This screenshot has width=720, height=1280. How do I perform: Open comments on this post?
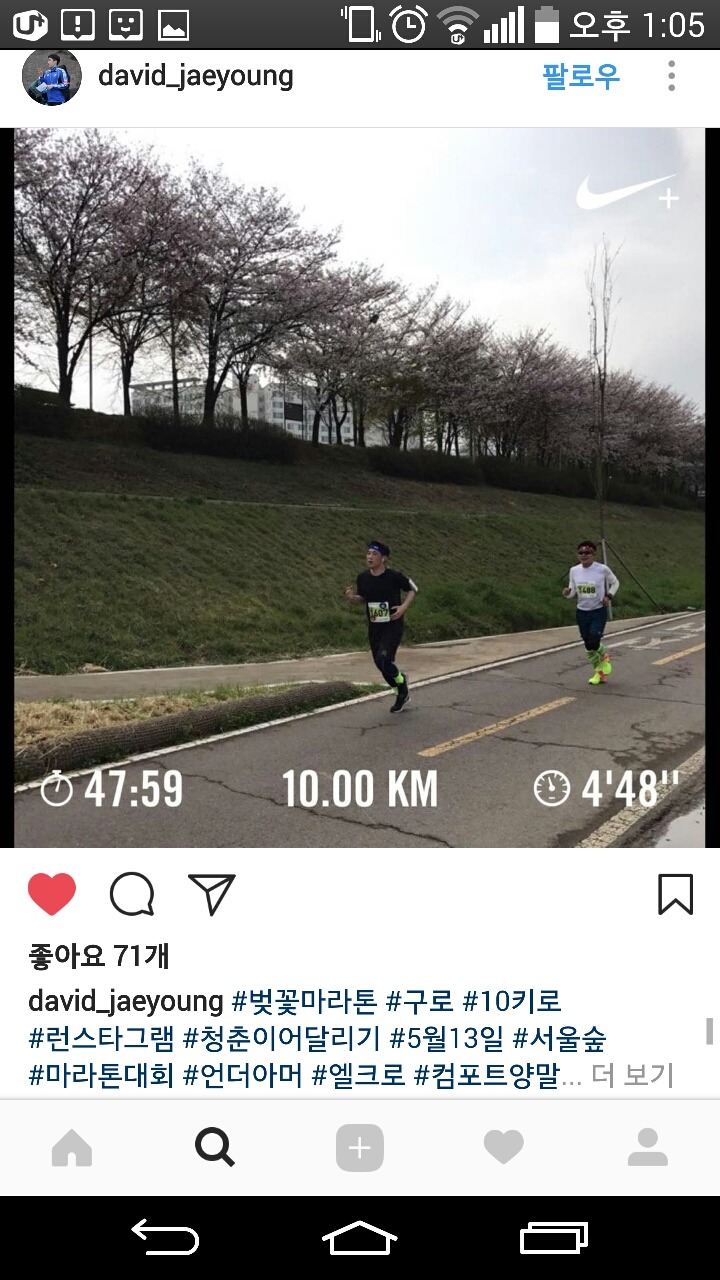(x=132, y=894)
